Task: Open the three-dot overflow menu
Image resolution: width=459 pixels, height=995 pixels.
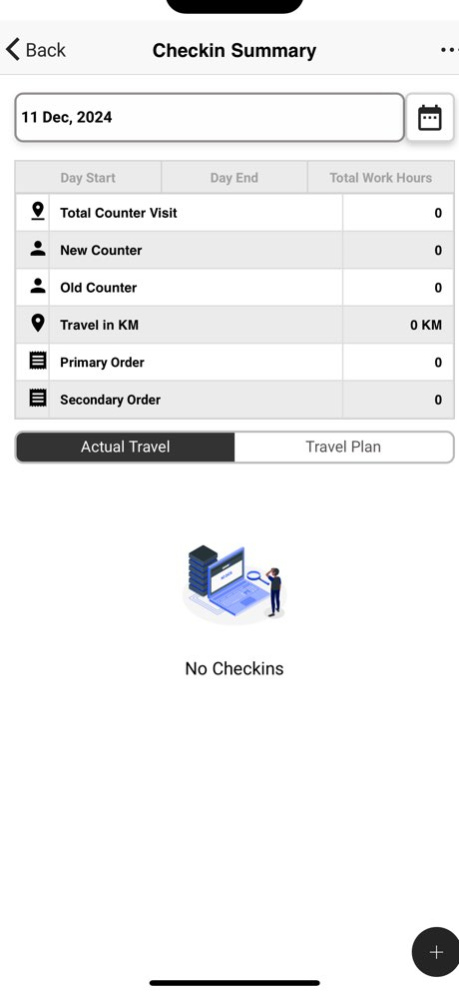Action: [x=448, y=50]
